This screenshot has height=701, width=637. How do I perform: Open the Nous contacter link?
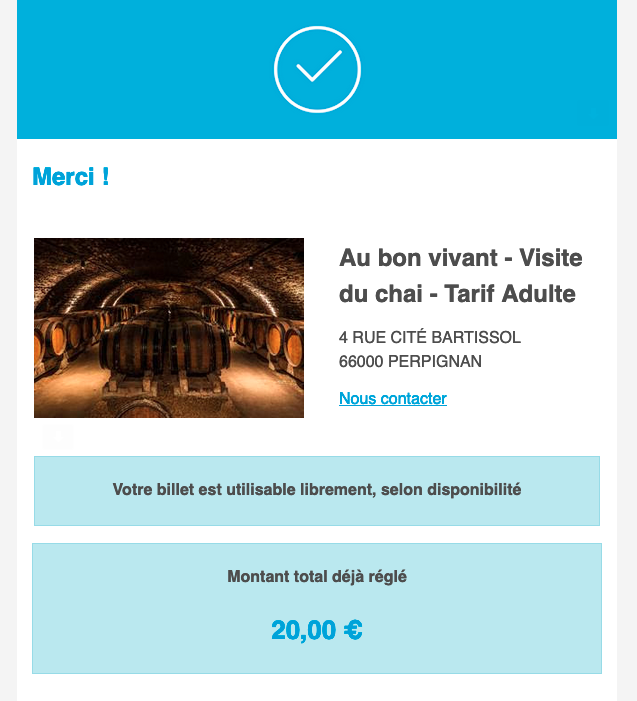393,399
